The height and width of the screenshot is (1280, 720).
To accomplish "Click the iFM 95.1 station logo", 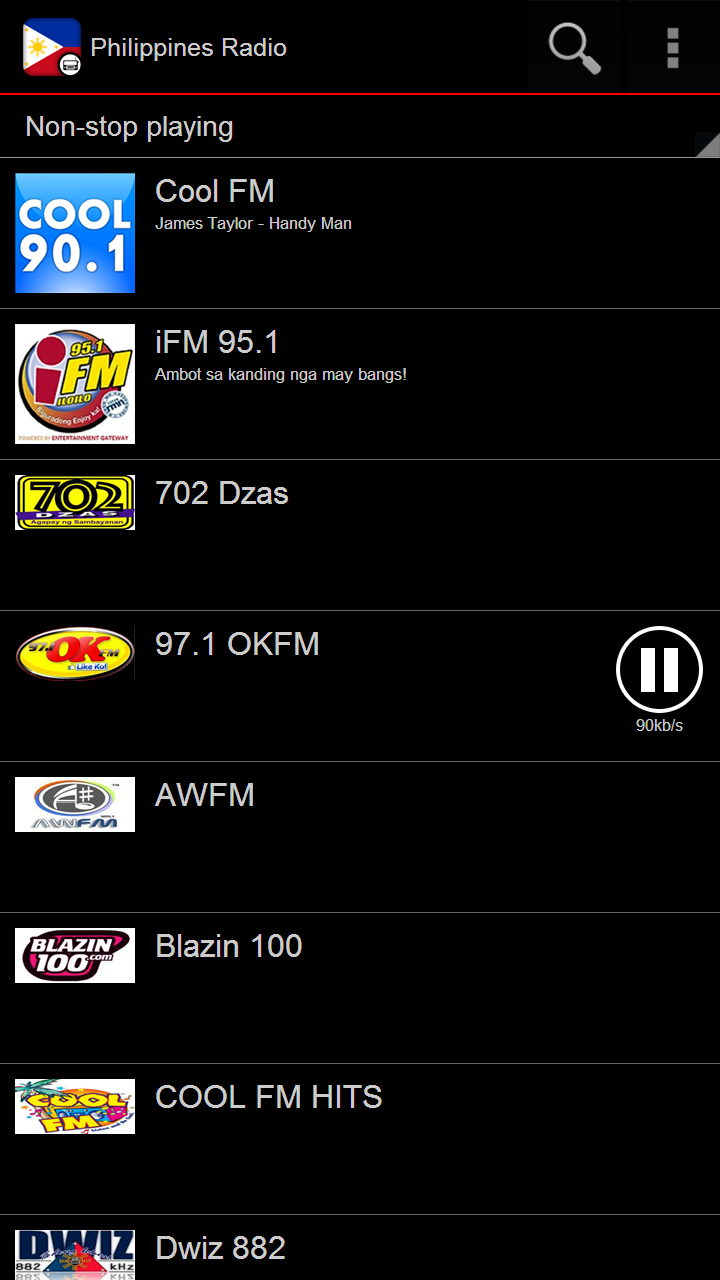I will (75, 384).
